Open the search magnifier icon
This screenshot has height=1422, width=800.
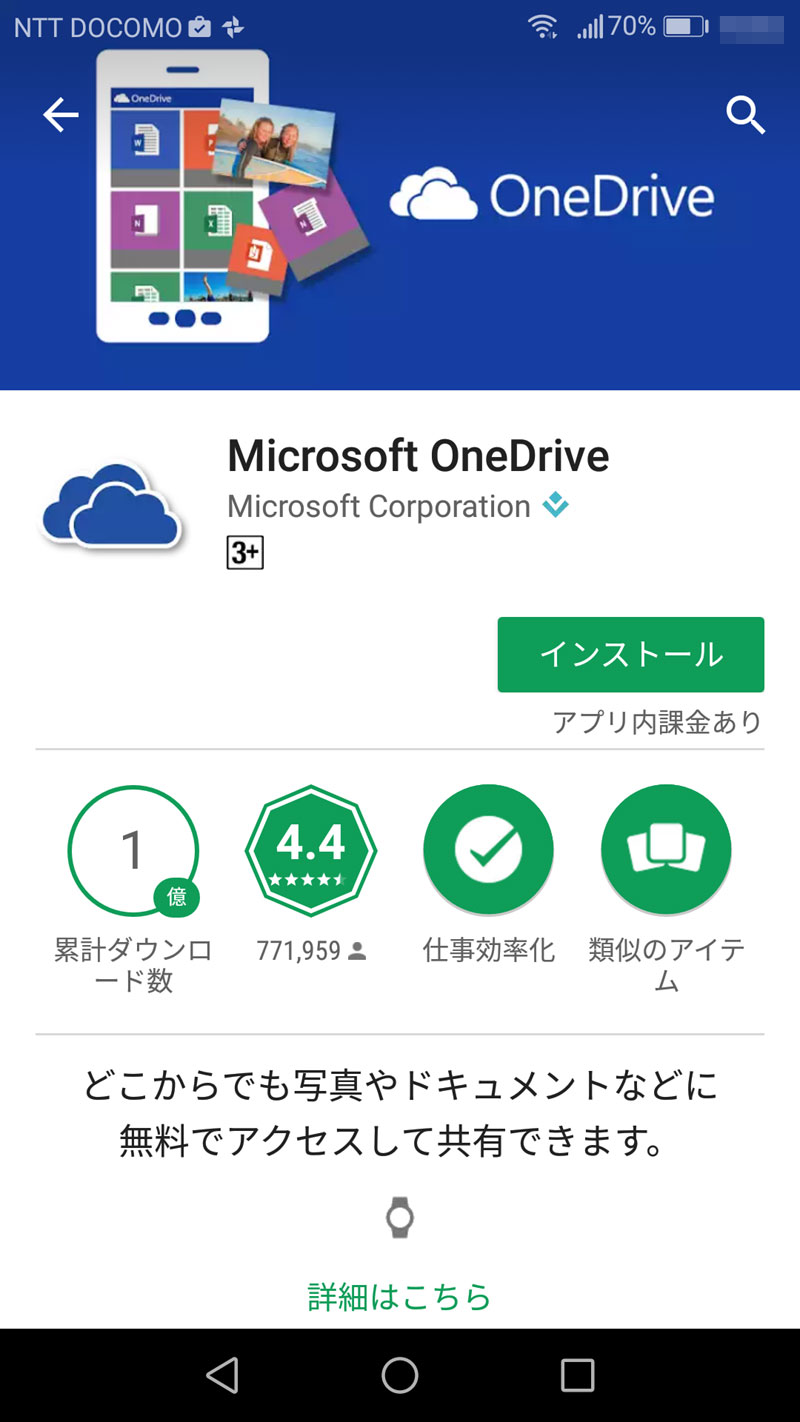[745, 117]
